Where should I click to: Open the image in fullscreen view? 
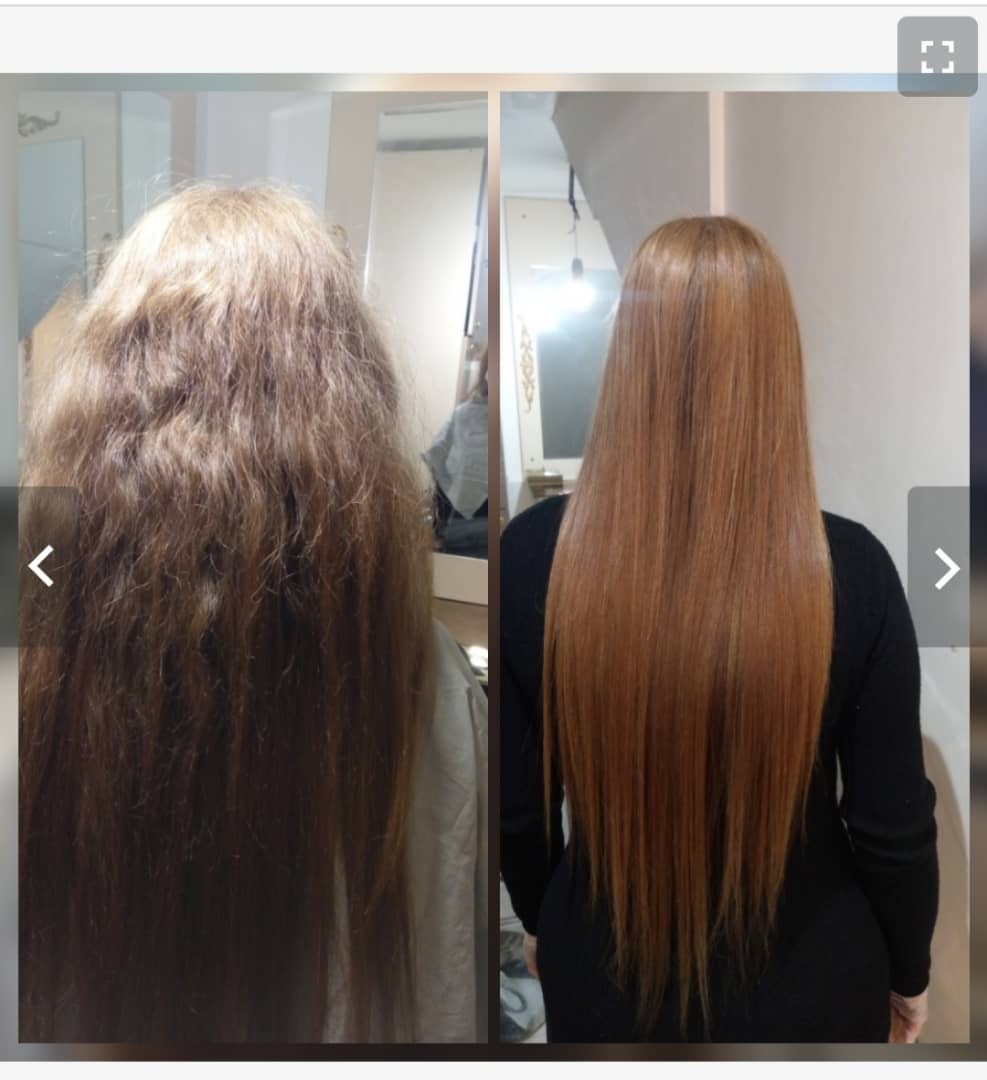click(x=937, y=57)
